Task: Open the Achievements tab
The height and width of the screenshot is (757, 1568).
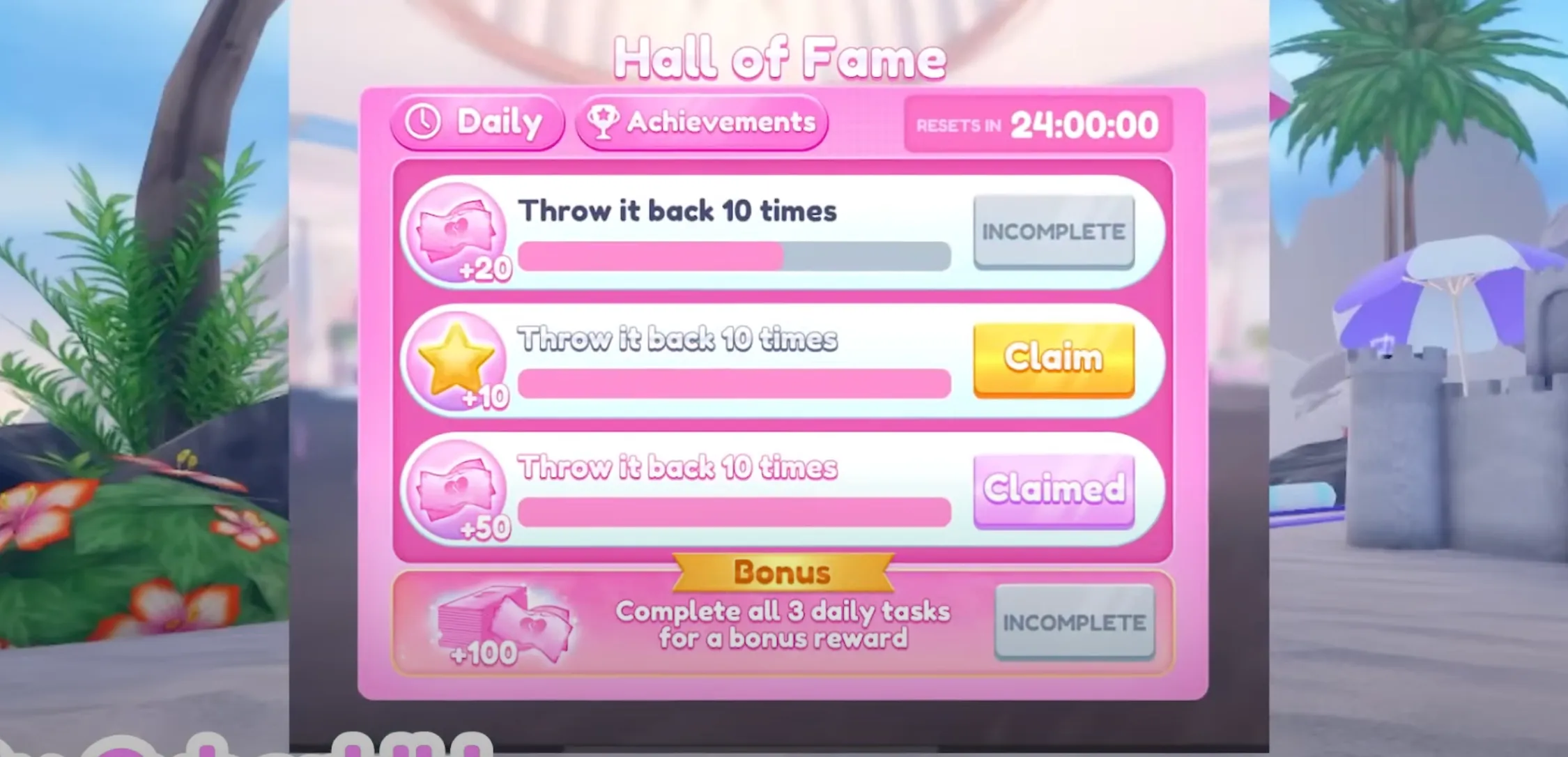Action: 701,123
